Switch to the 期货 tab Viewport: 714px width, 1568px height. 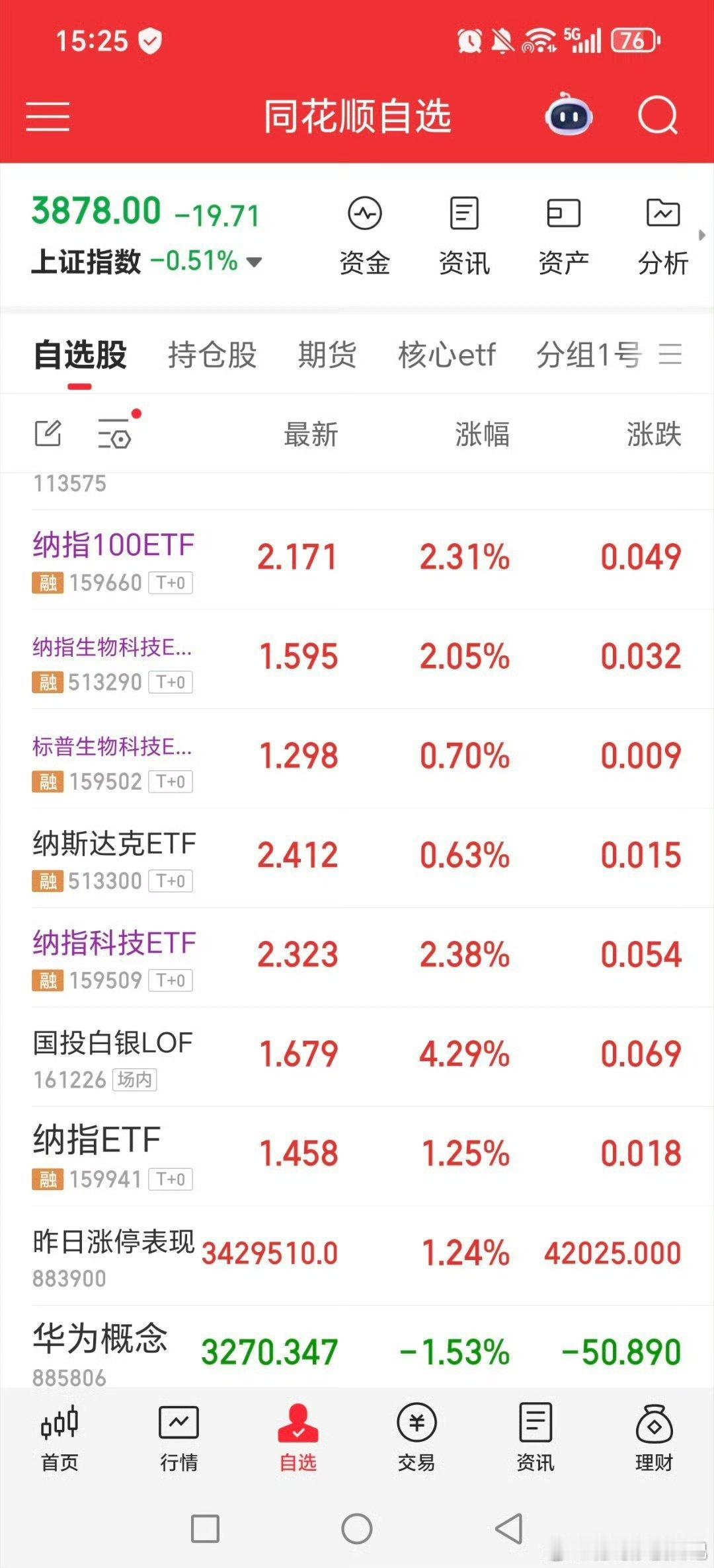pos(327,355)
